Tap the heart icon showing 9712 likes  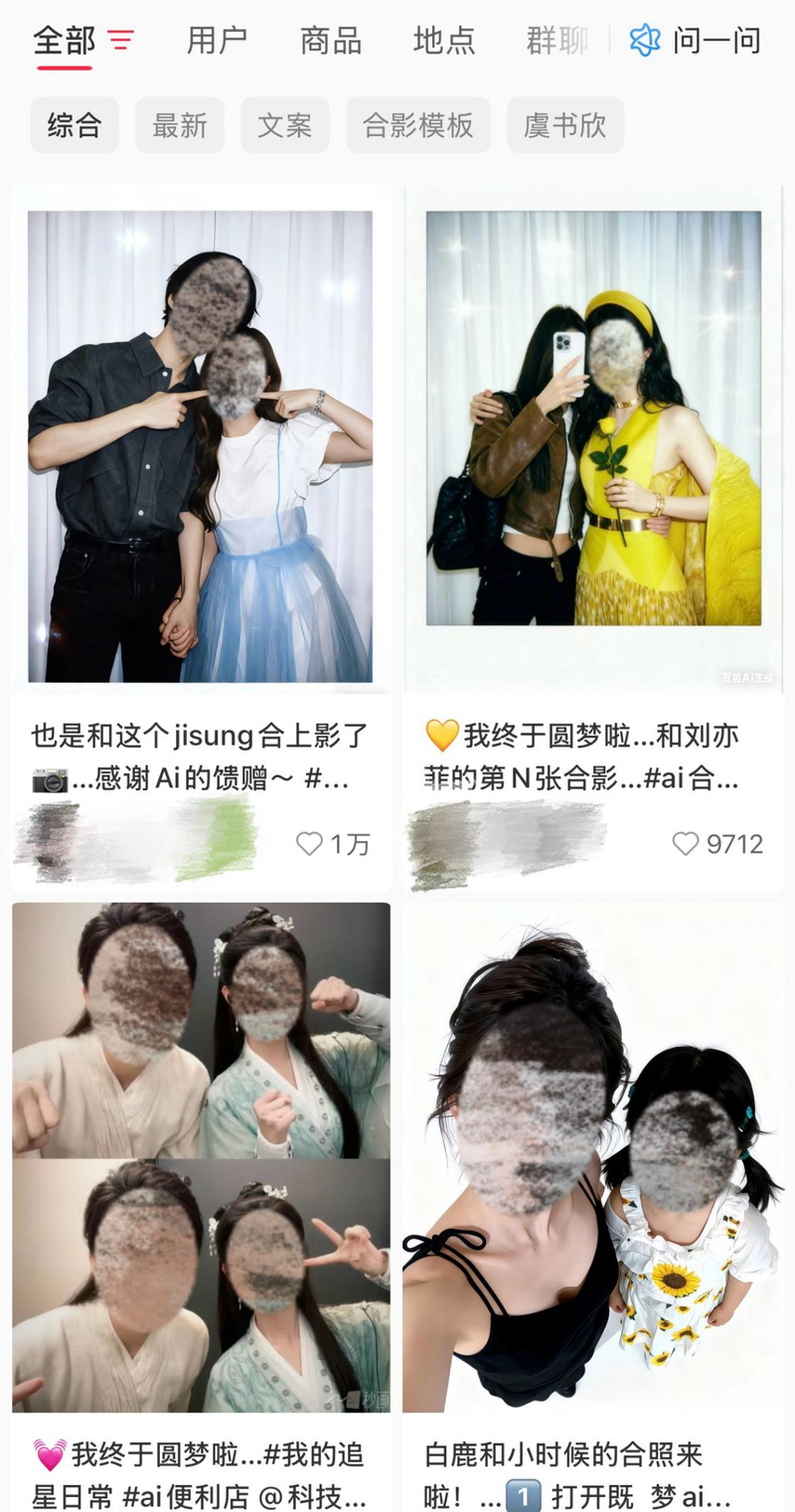685,844
